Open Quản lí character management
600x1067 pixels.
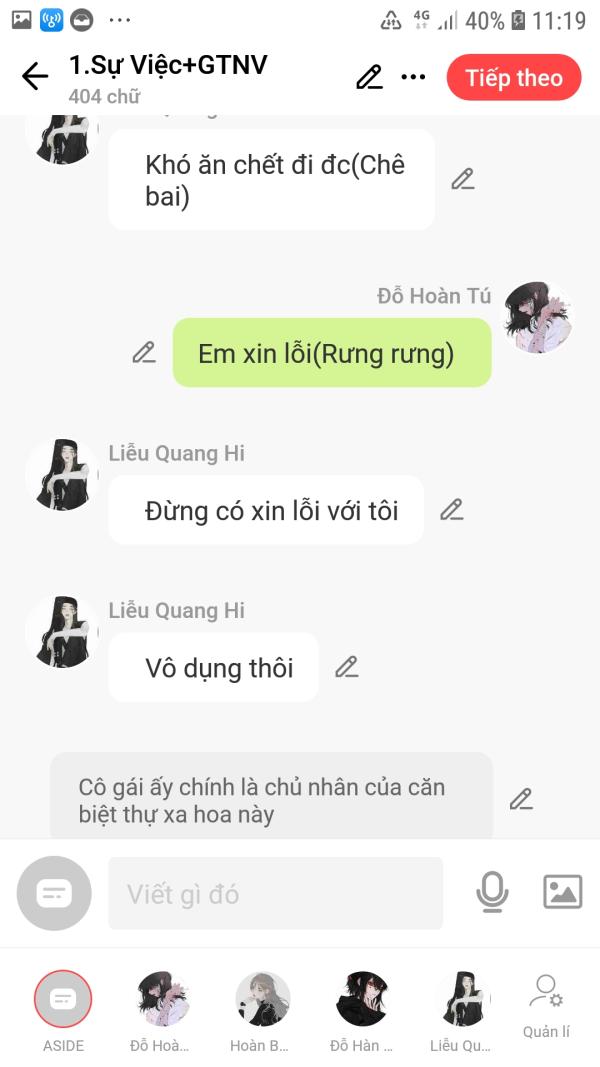pyautogui.click(x=546, y=1007)
